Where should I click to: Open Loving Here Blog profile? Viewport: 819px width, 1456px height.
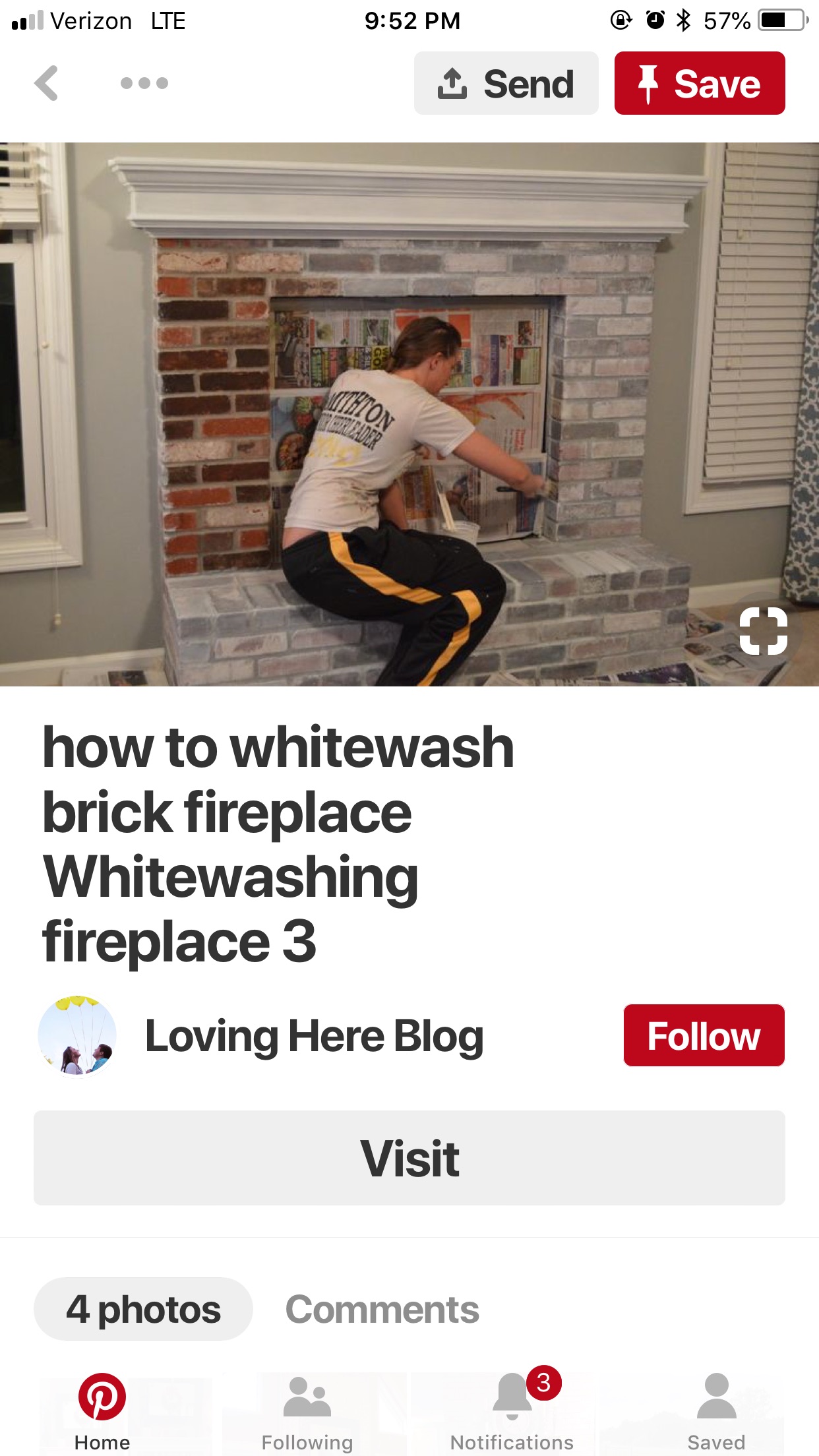click(x=314, y=1036)
